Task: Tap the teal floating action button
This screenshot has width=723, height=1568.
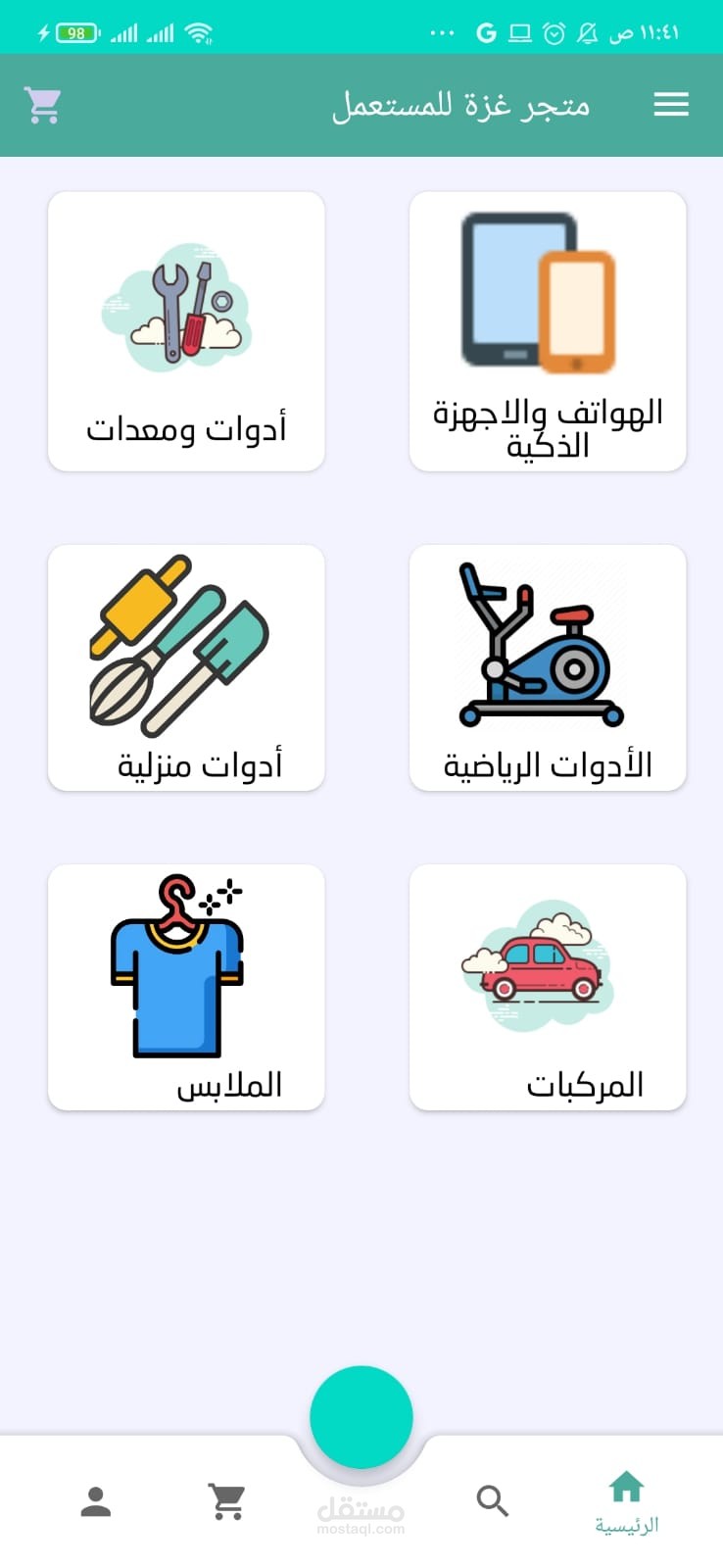Action: tap(361, 1417)
